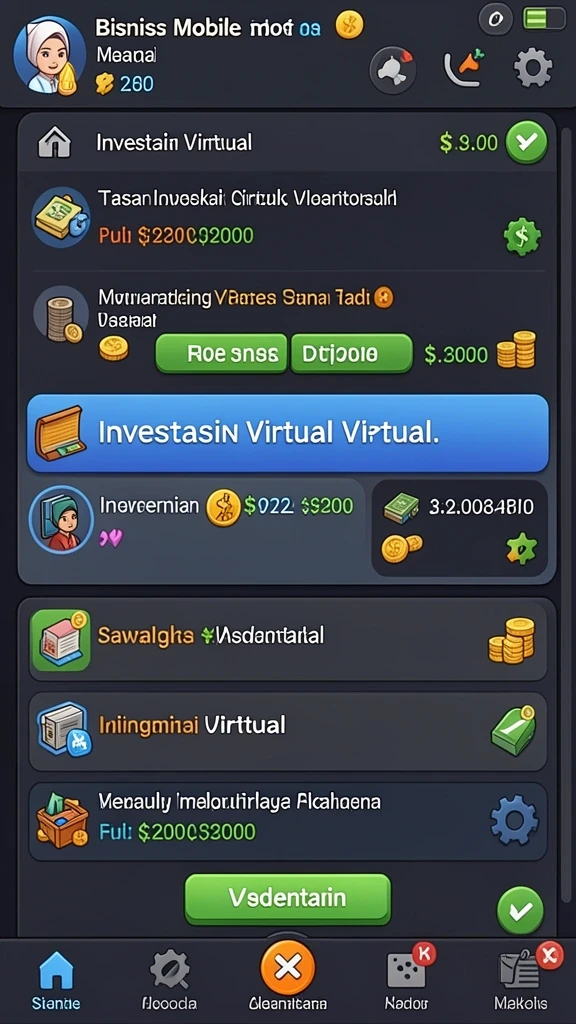576x1024 pixels.
Task: Tap the green Roe snsa button
Action: pyautogui.click(x=221, y=354)
